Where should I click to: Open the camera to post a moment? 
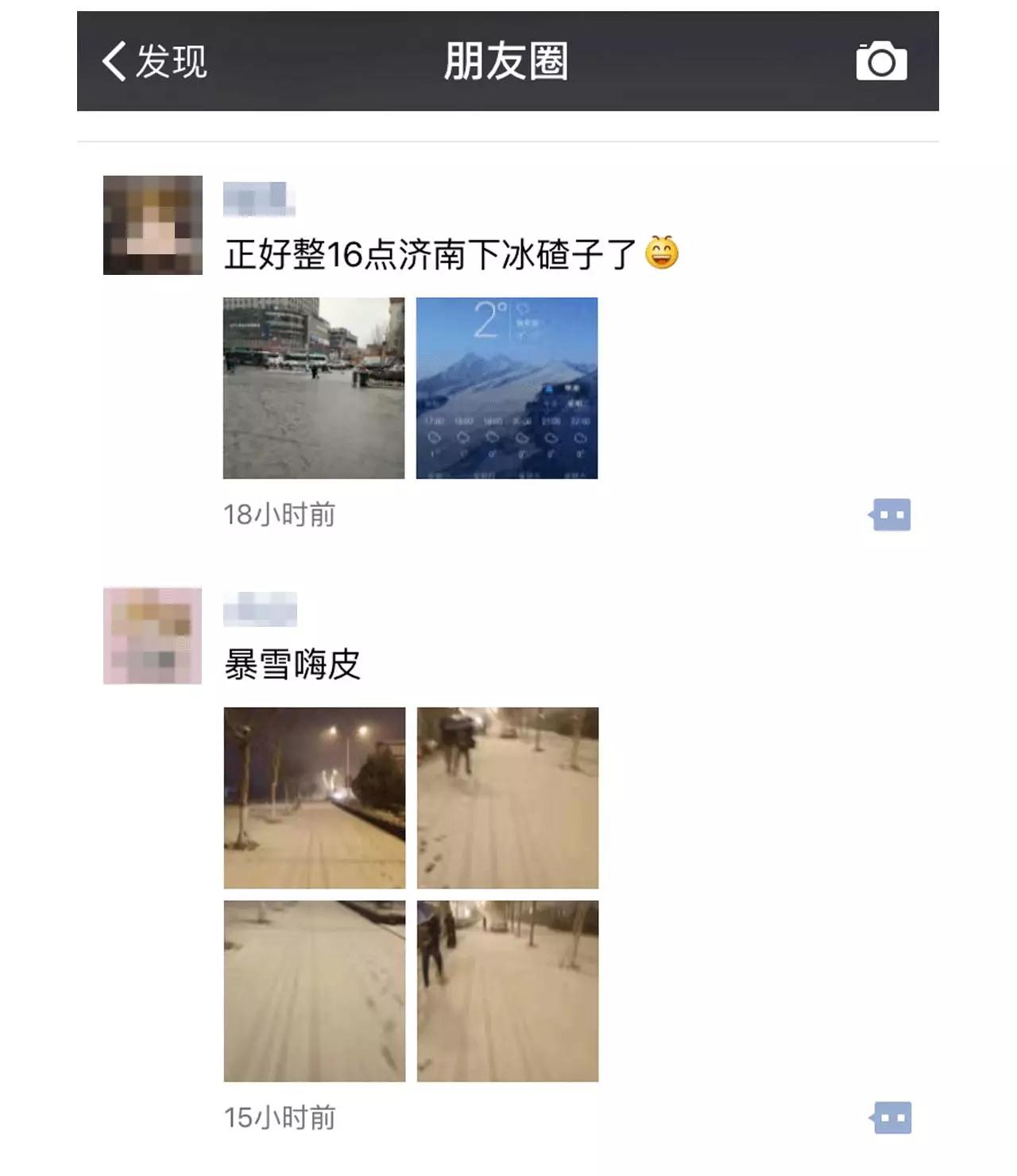(x=881, y=61)
